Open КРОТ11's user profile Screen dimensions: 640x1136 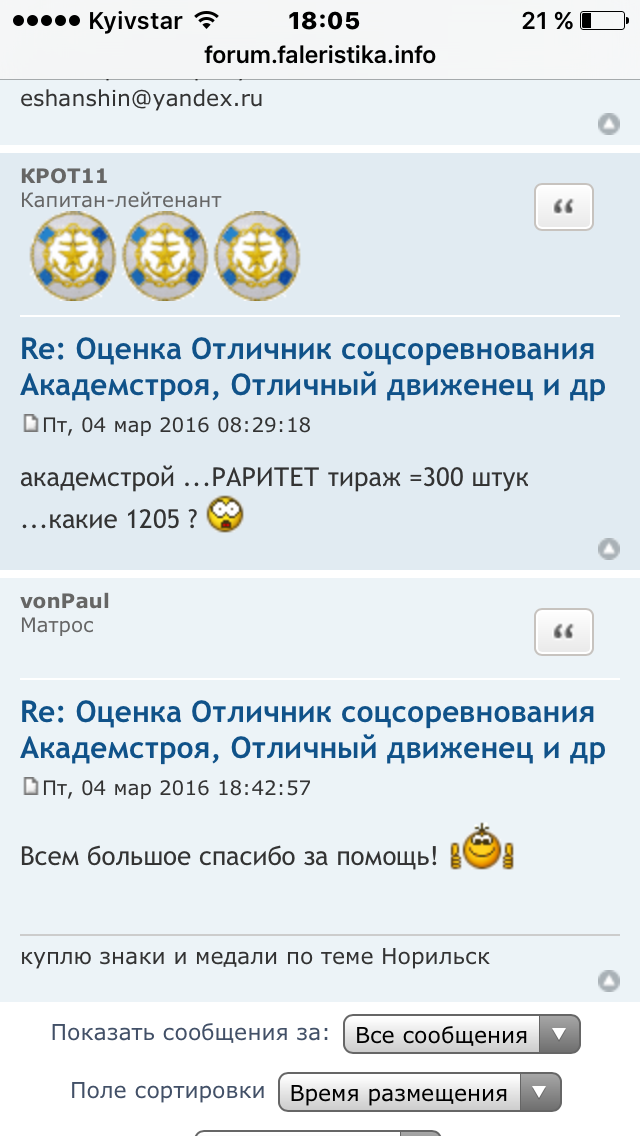pos(64,175)
